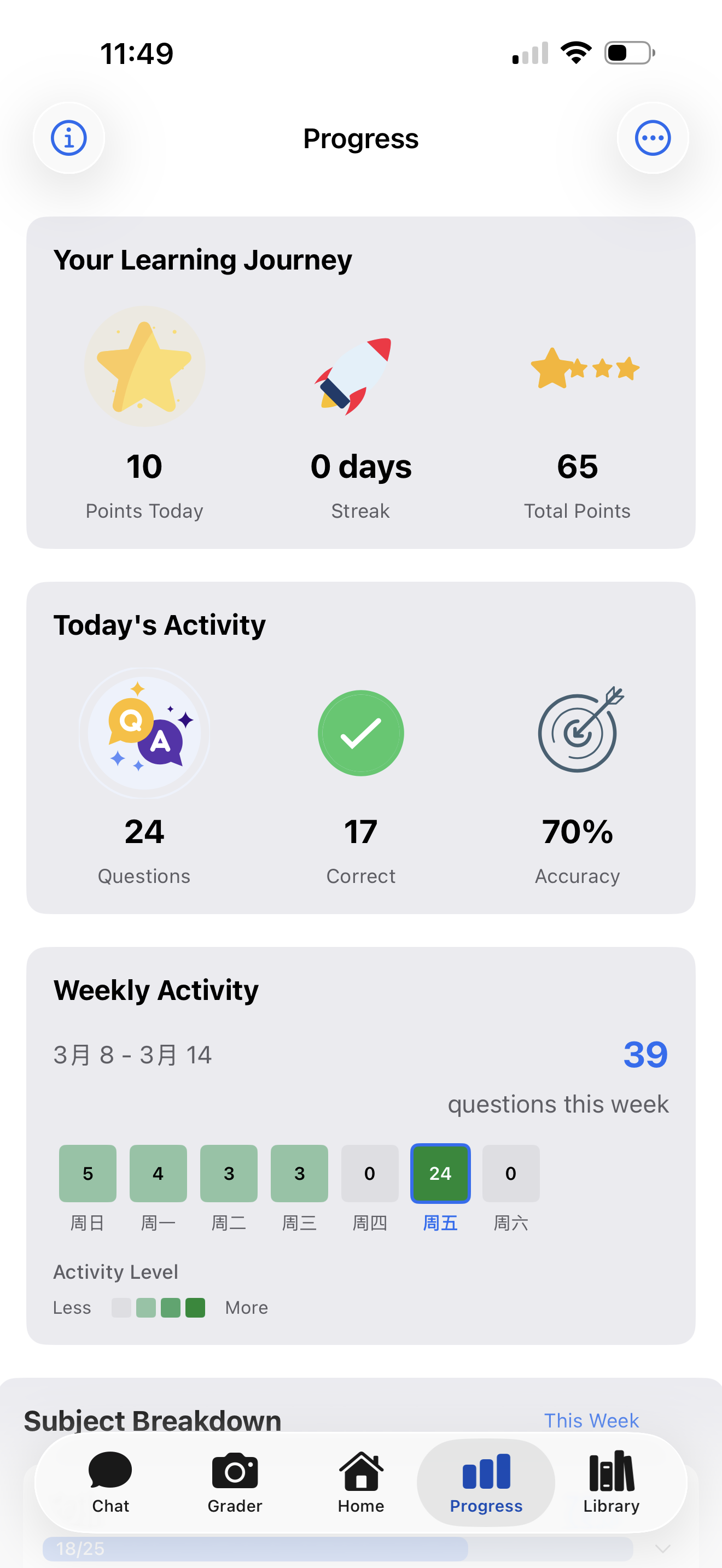Select the 周六 day cell

511,1174
